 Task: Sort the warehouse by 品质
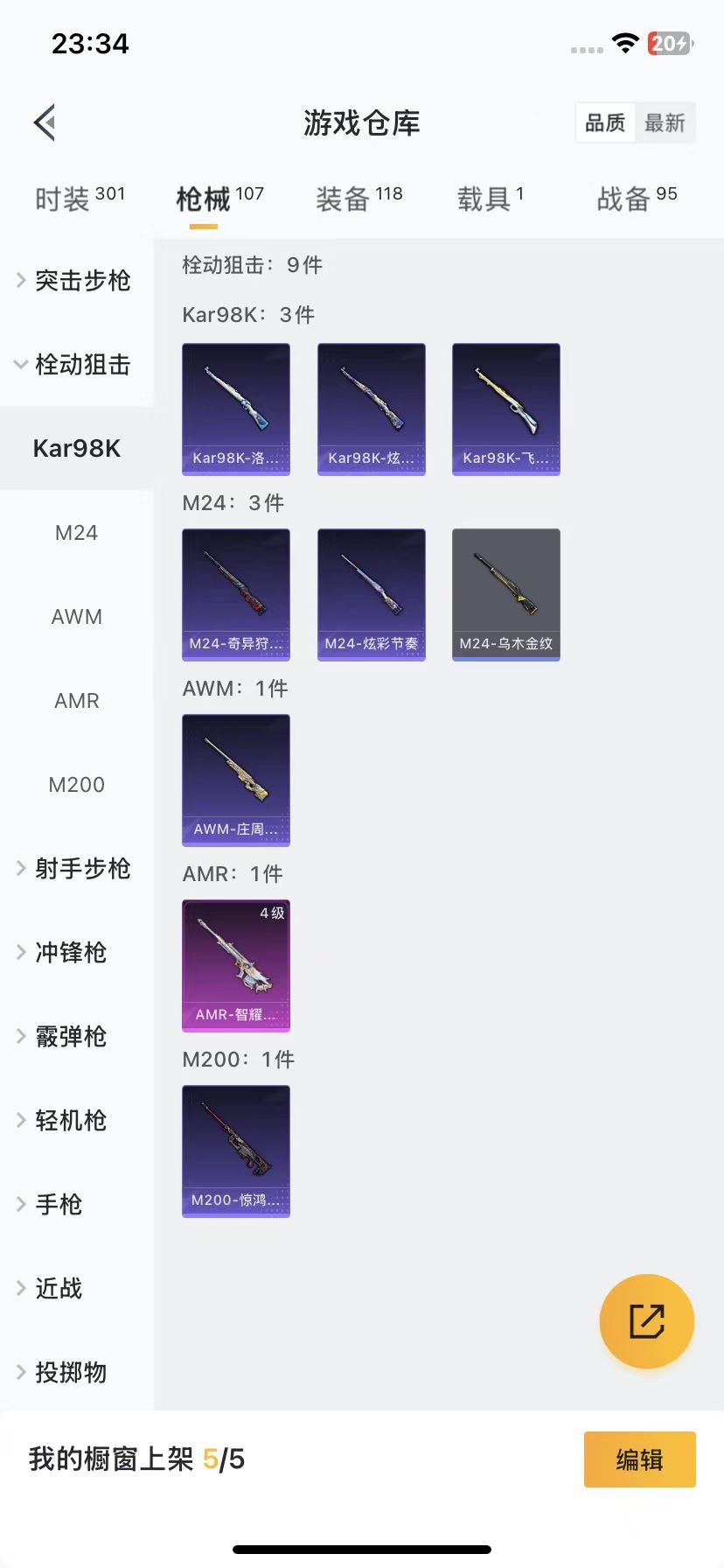pyautogui.click(x=605, y=122)
